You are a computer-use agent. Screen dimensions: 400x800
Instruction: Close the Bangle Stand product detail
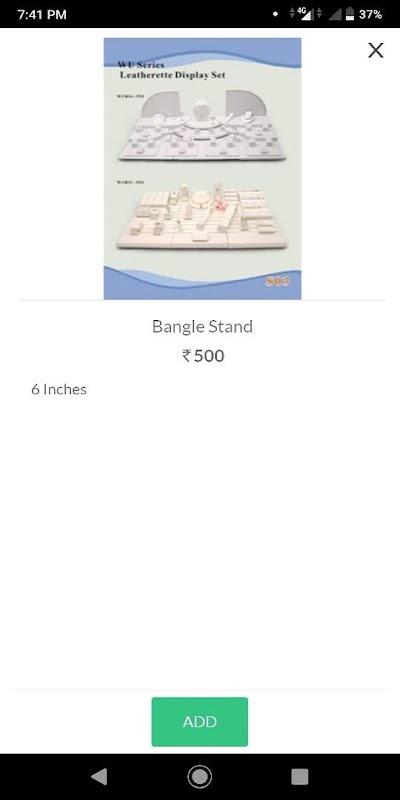[376, 50]
